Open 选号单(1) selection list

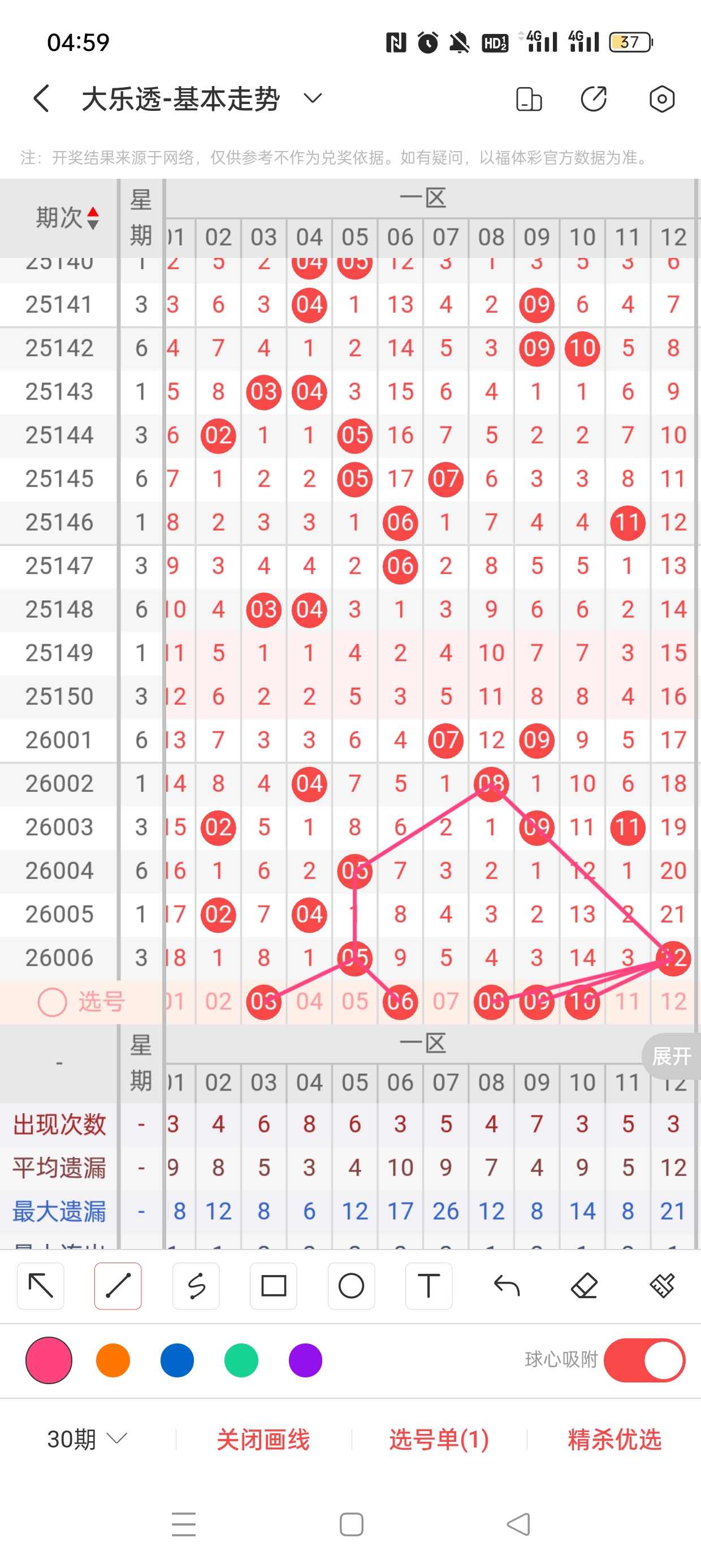coord(439,1439)
